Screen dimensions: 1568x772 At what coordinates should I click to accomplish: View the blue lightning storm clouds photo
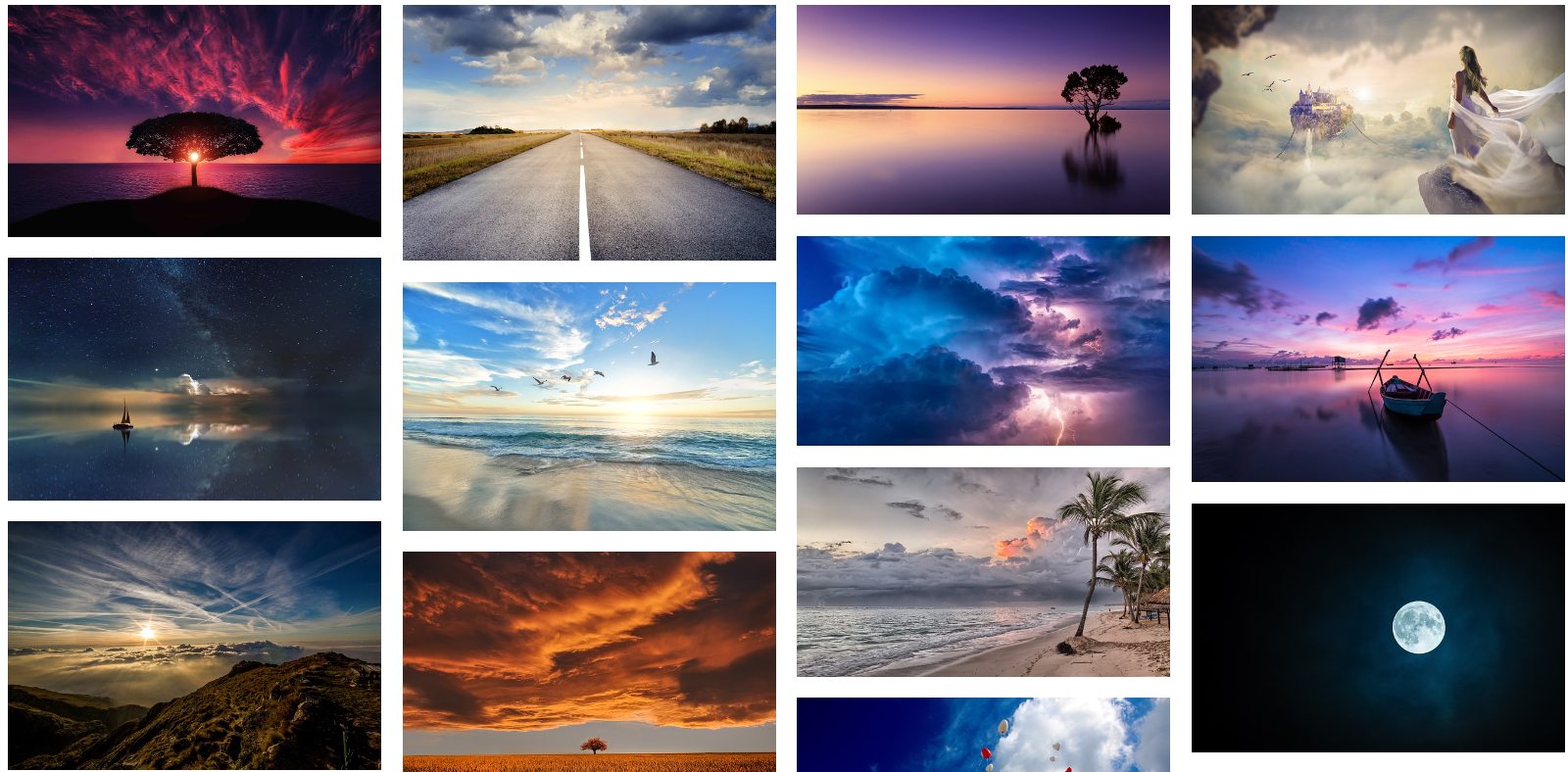[x=983, y=341]
